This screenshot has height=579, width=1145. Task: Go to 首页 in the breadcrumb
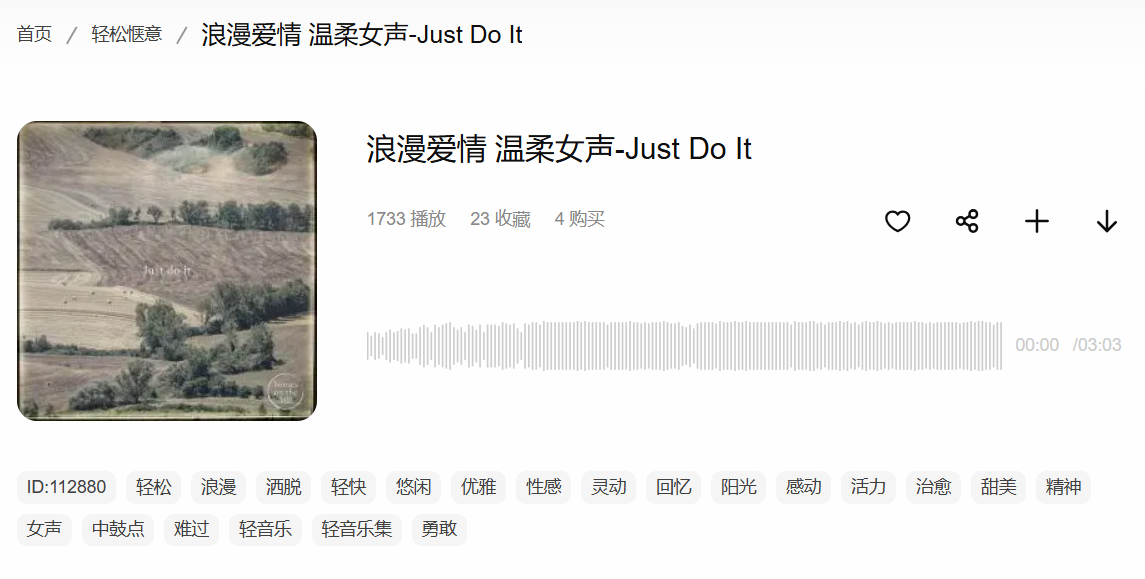pyautogui.click(x=34, y=34)
